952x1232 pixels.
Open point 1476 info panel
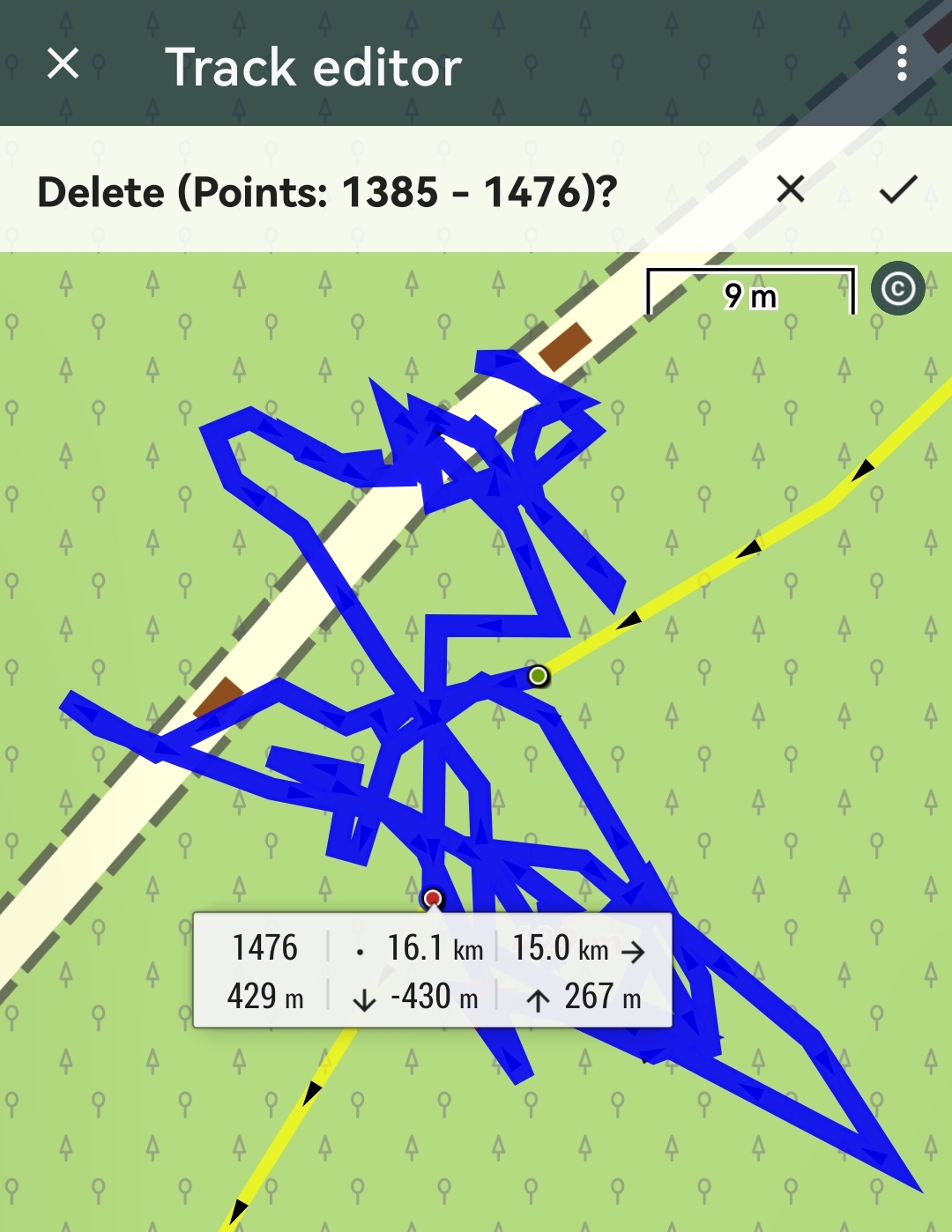click(432, 970)
